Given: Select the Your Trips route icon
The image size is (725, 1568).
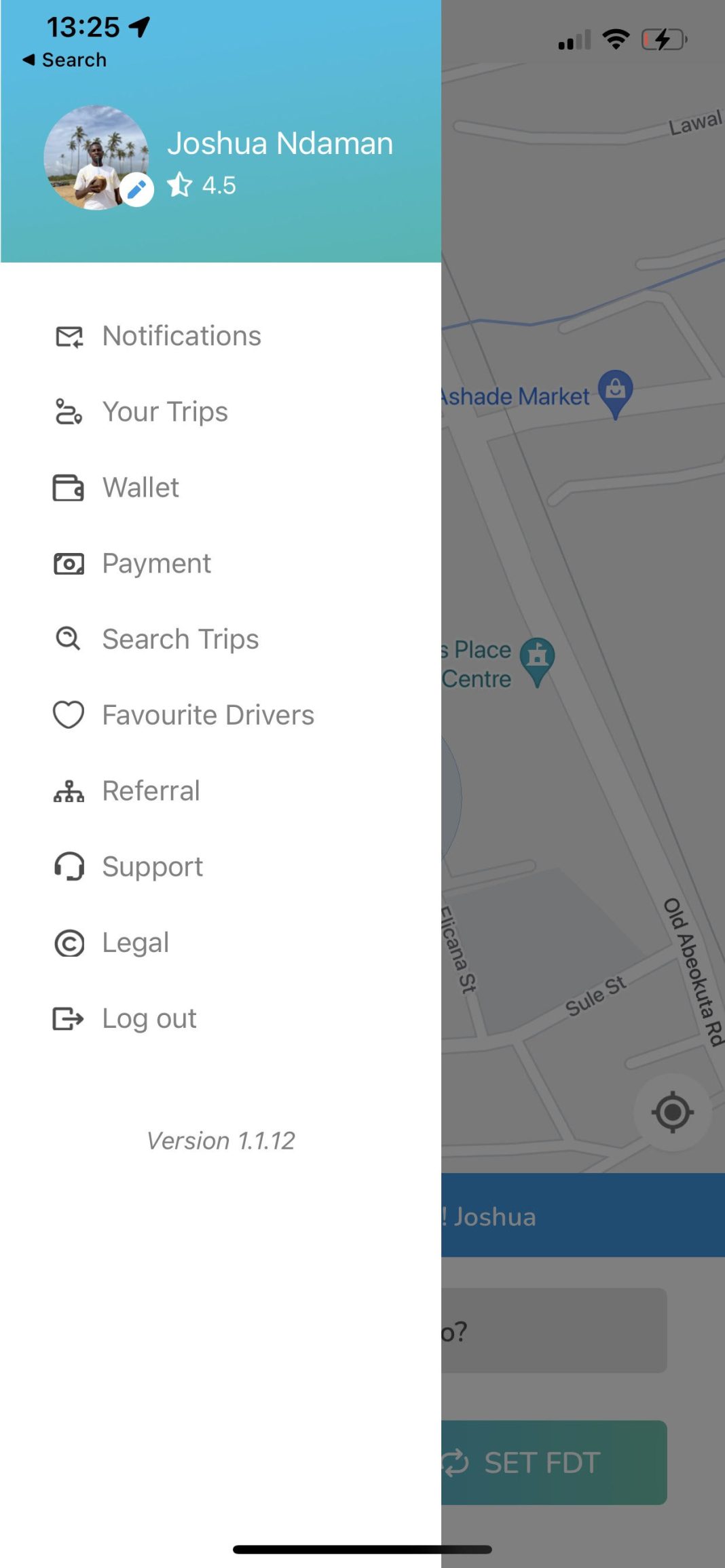Looking at the screenshot, I should [68, 411].
